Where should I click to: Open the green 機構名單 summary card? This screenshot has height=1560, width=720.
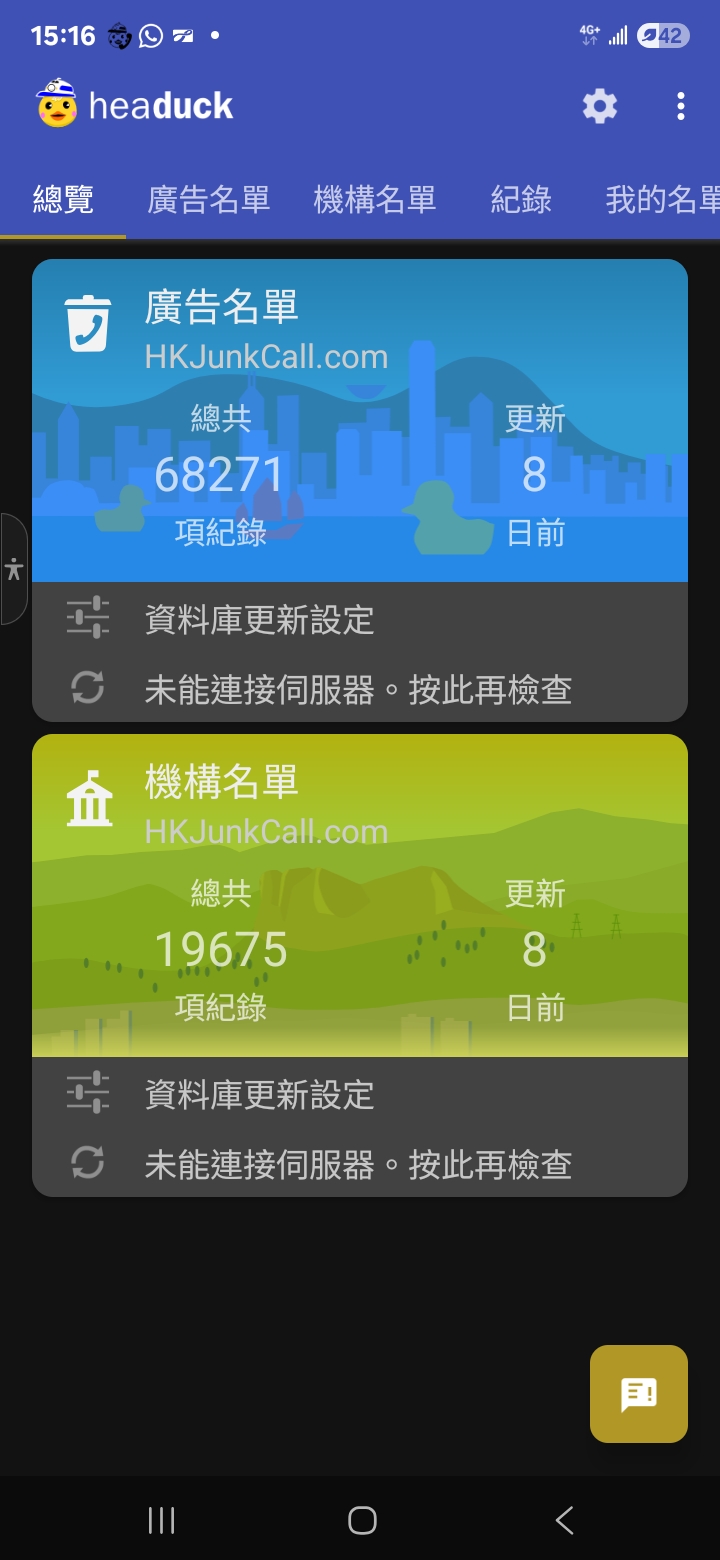pos(360,895)
